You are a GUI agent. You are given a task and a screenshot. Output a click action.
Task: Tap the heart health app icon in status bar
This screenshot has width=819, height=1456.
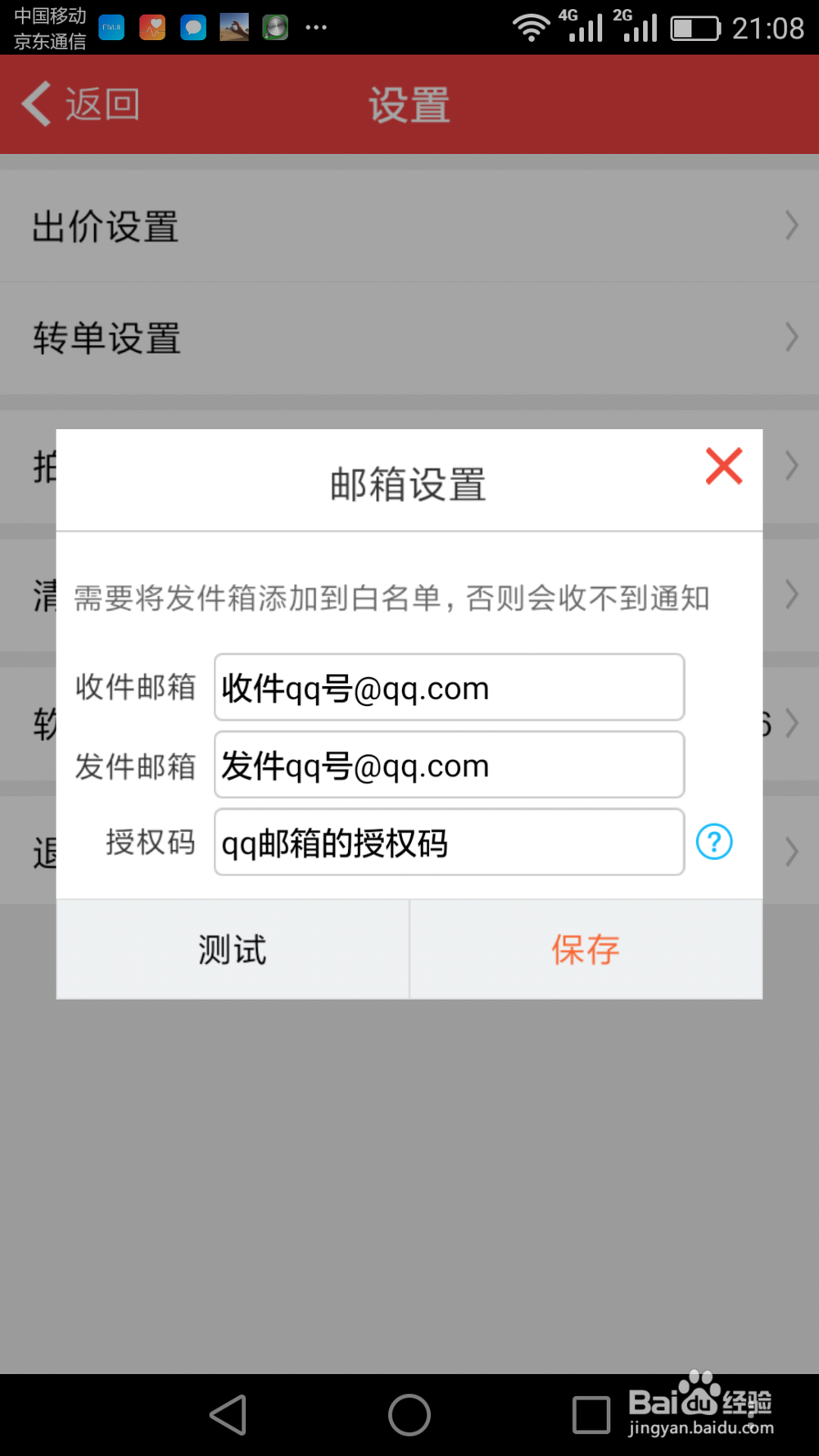coord(152,27)
